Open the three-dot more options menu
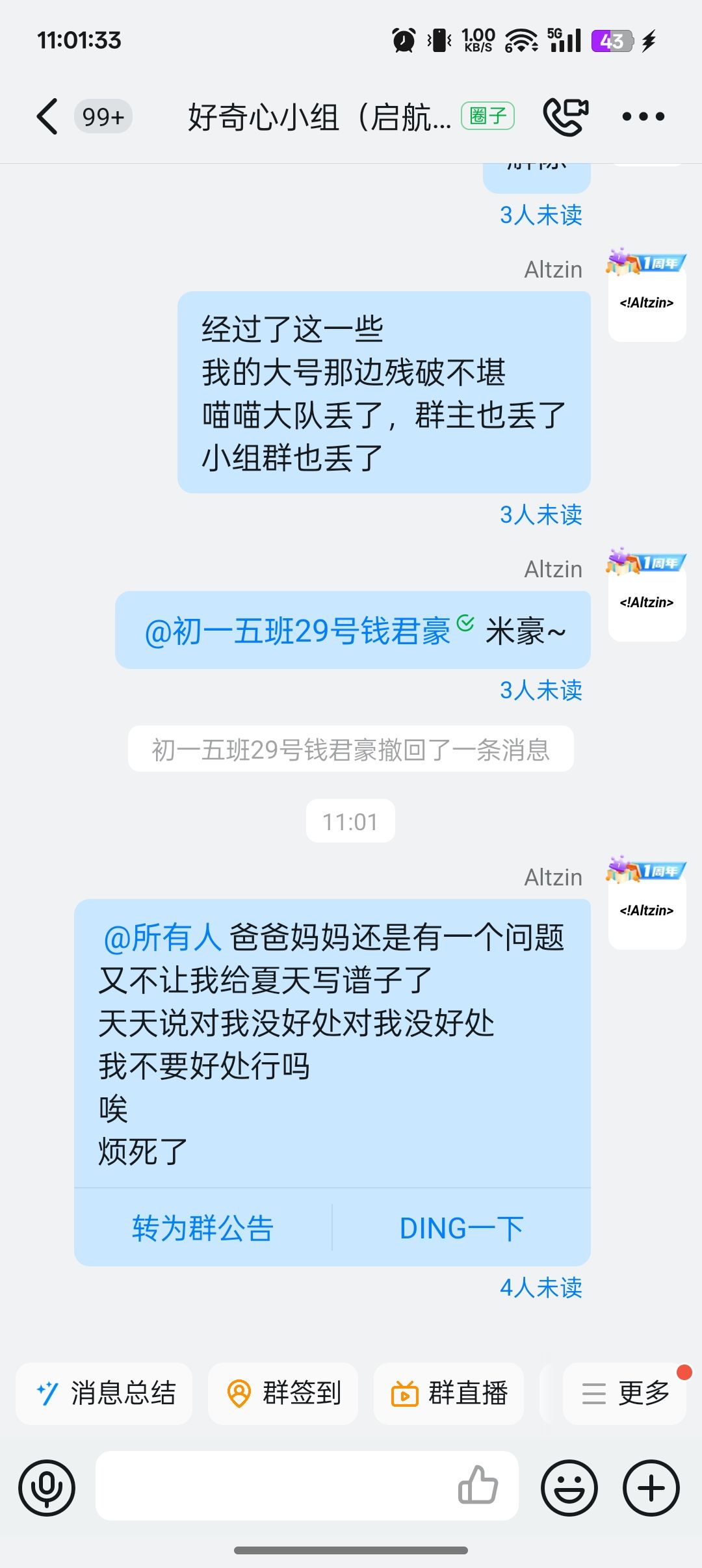This screenshot has height=1568, width=702. coord(643,117)
